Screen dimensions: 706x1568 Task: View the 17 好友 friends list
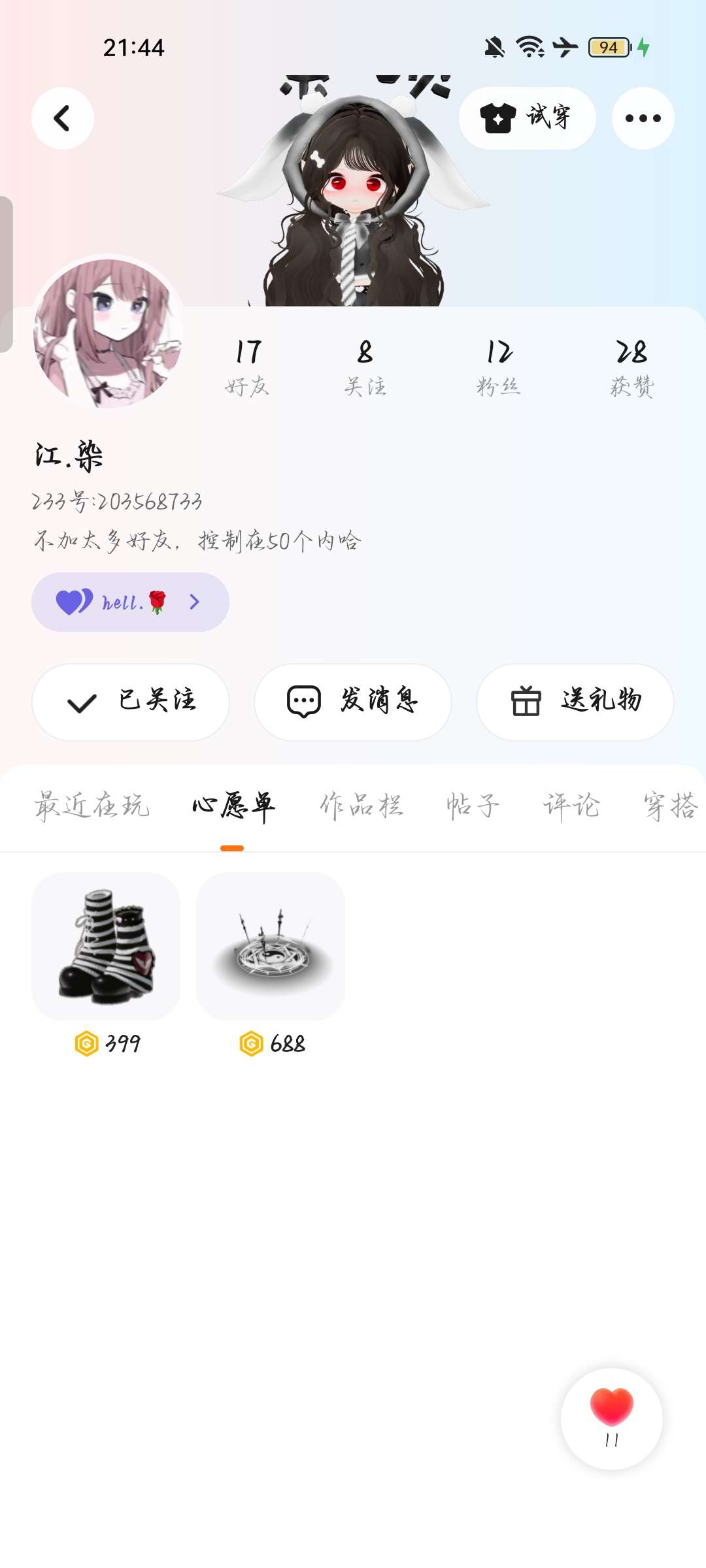pos(248,367)
